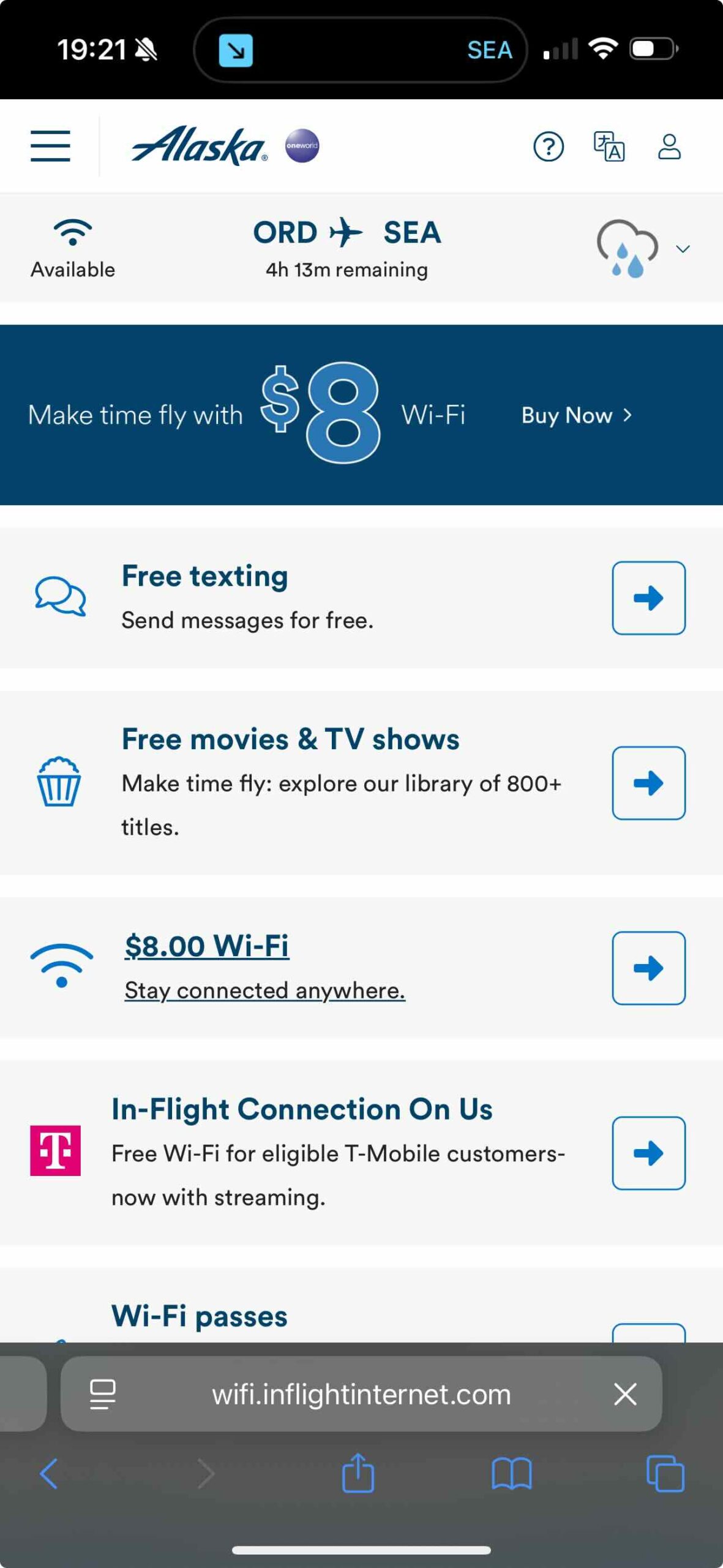723x1568 pixels.
Task: Open the hamburger menu
Action: [50, 146]
